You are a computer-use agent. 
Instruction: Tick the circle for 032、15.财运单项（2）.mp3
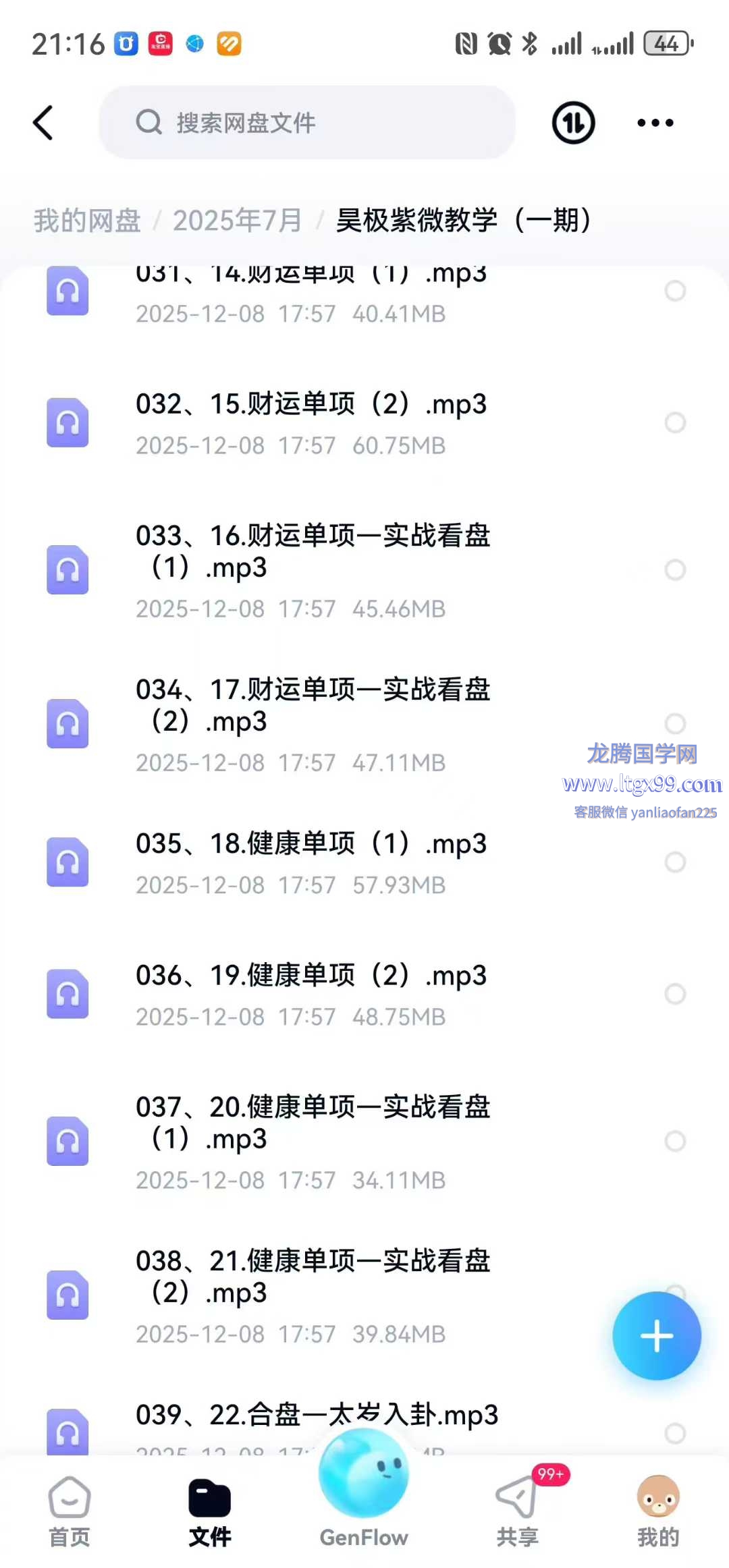pyautogui.click(x=675, y=423)
